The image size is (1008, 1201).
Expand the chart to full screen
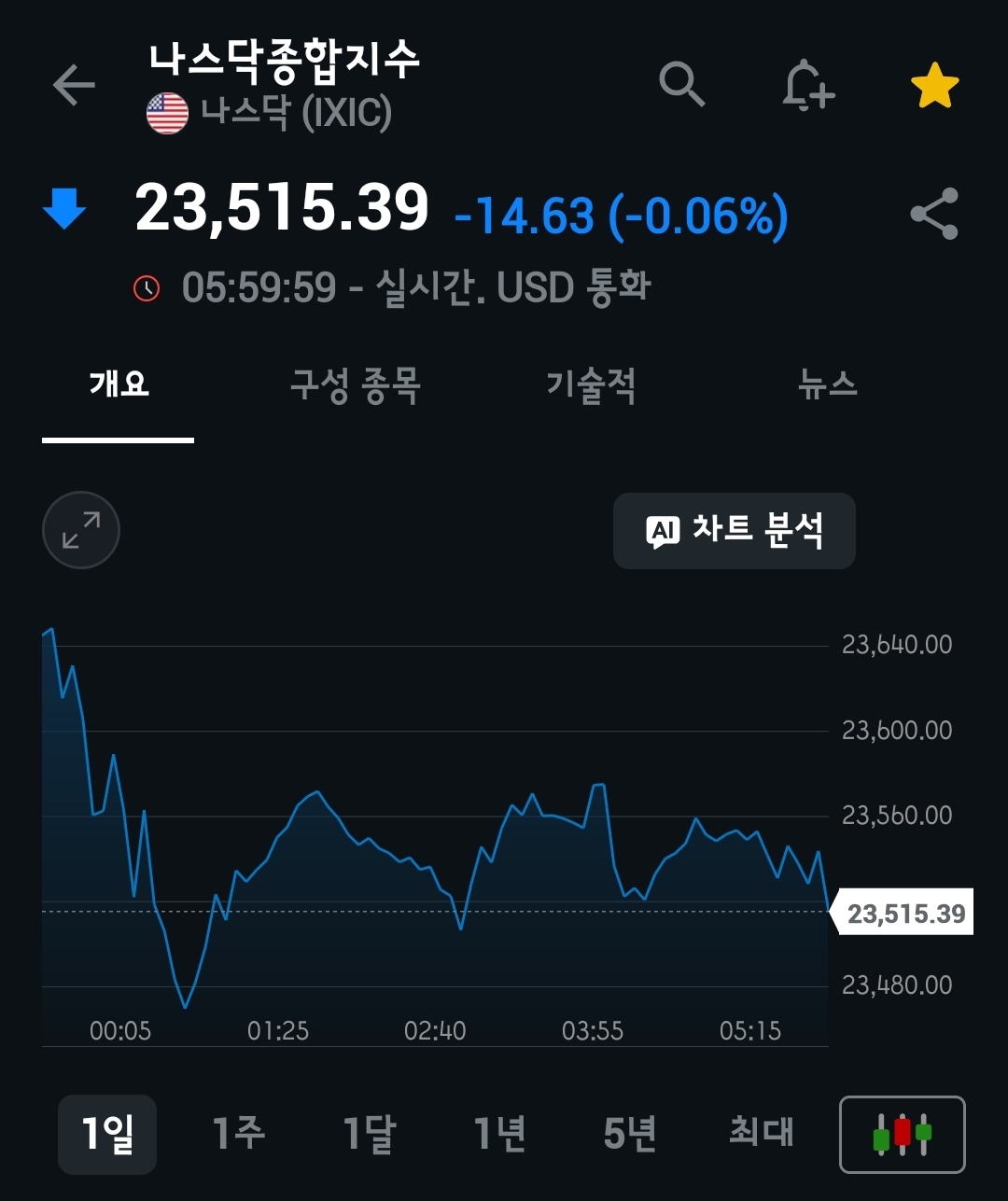coord(81,530)
